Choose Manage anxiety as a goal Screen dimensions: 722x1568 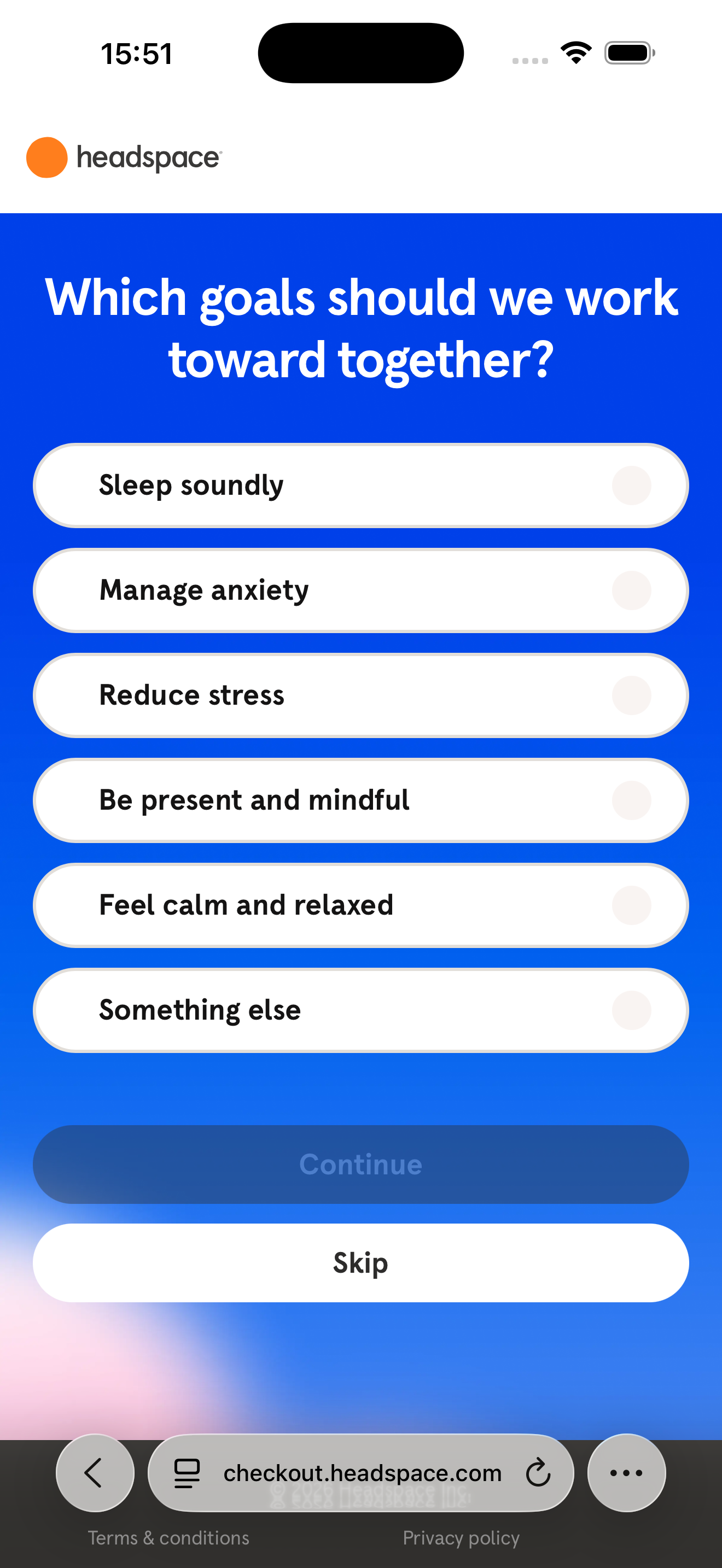(360, 590)
